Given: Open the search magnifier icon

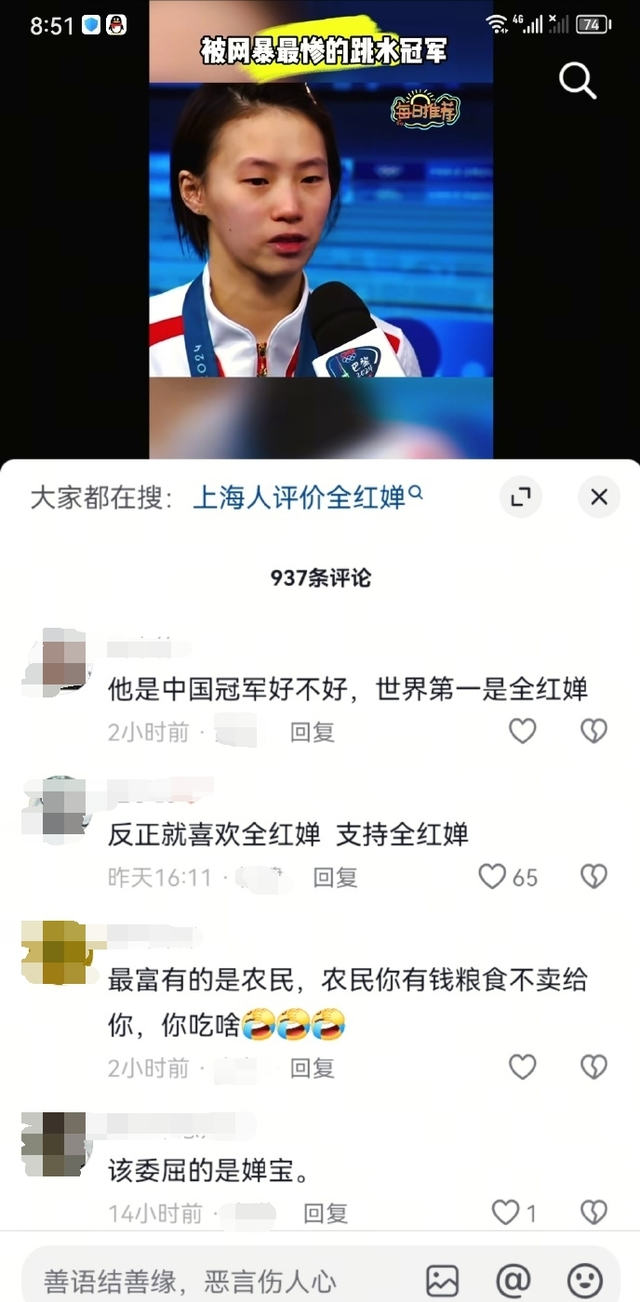Looking at the screenshot, I should [x=577, y=80].
